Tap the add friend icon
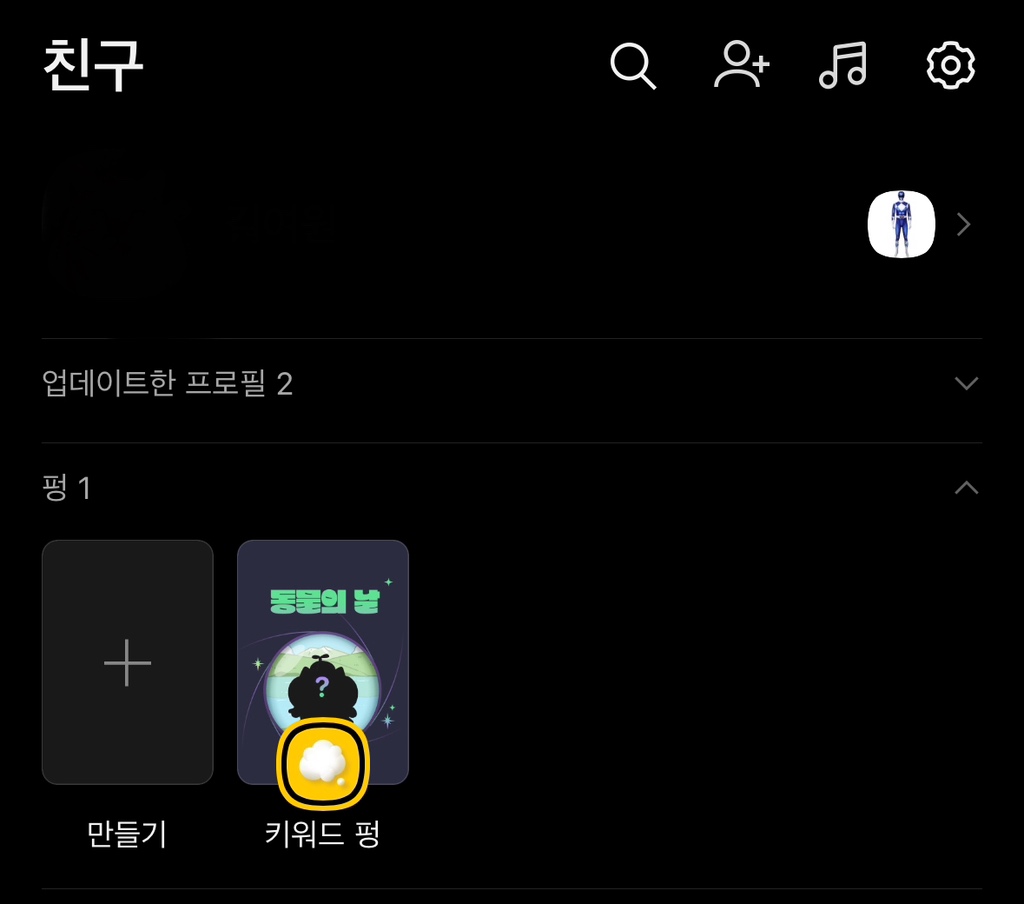The image size is (1024, 904). (741, 66)
